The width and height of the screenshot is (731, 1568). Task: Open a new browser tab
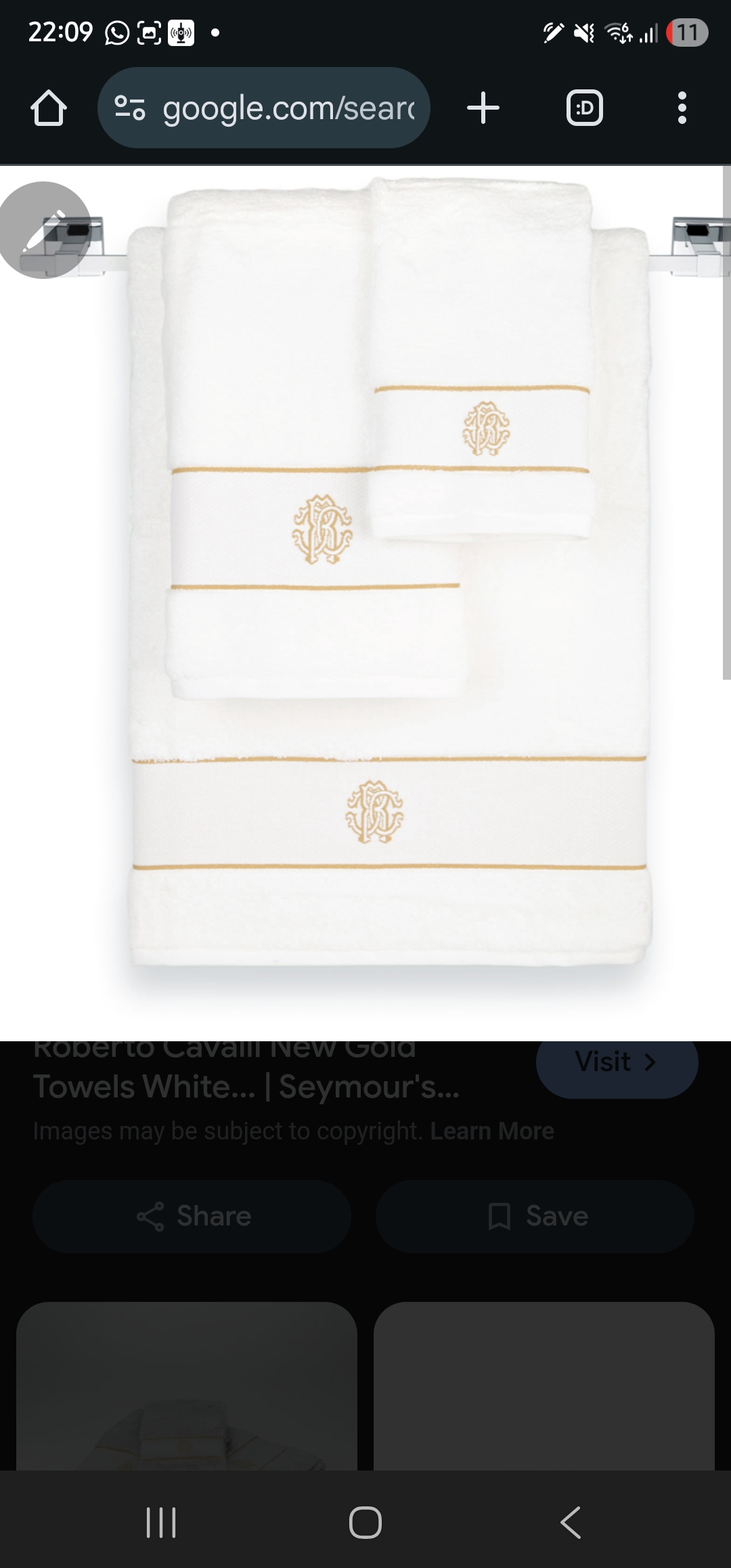point(483,108)
